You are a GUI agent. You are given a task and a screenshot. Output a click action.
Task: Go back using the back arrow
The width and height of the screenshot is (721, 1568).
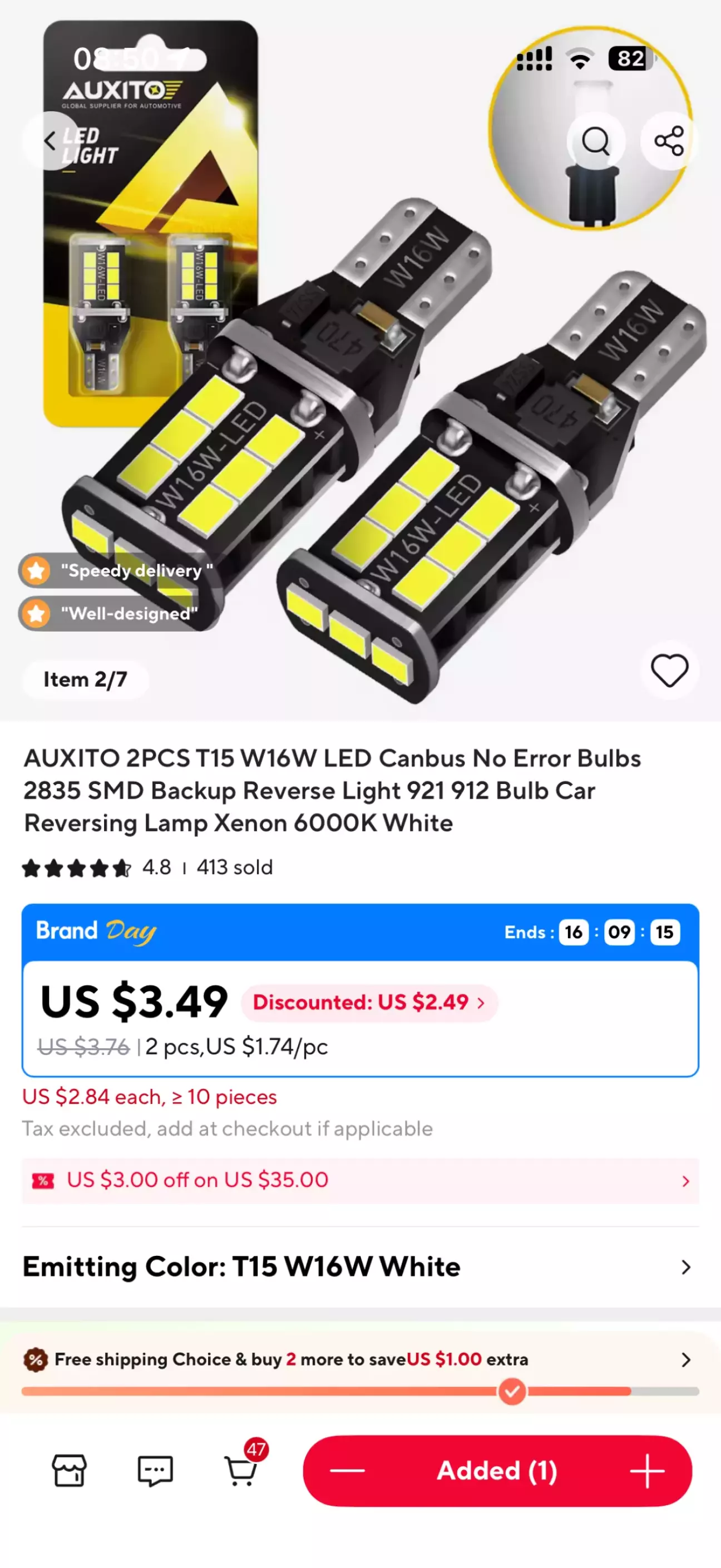(x=50, y=141)
